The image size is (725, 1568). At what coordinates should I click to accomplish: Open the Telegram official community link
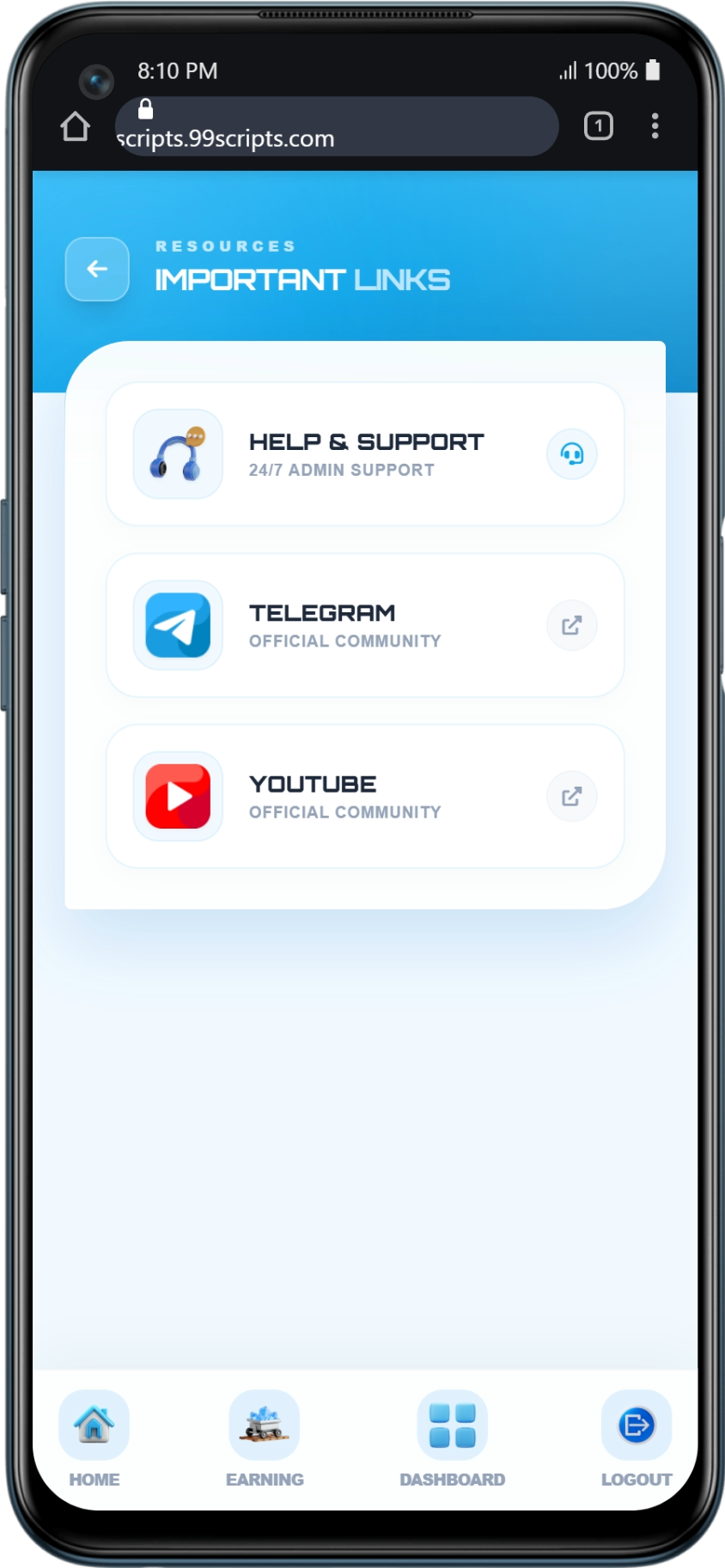click(x=365, y=625)
